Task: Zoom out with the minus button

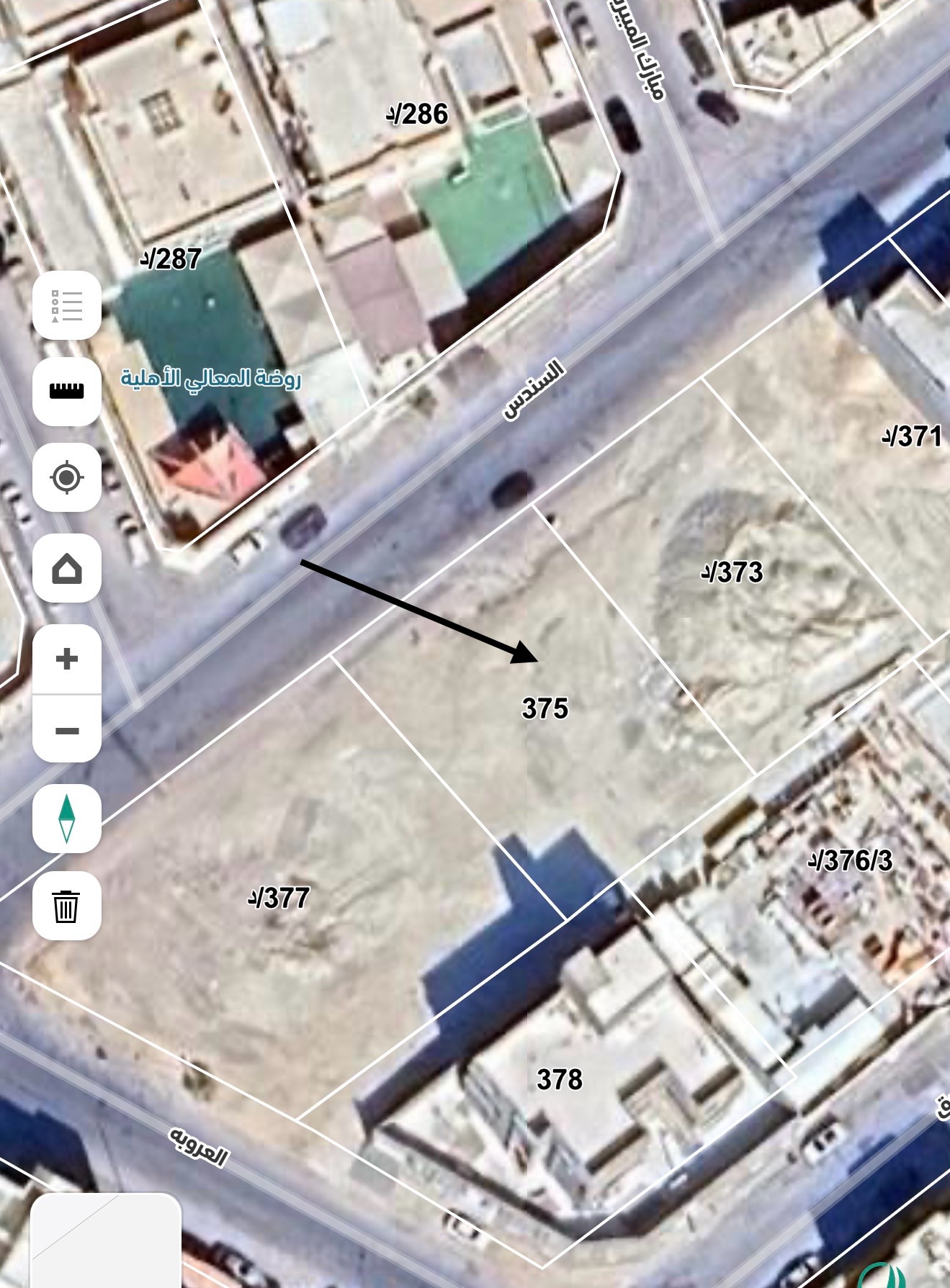Action: point(66,730)
